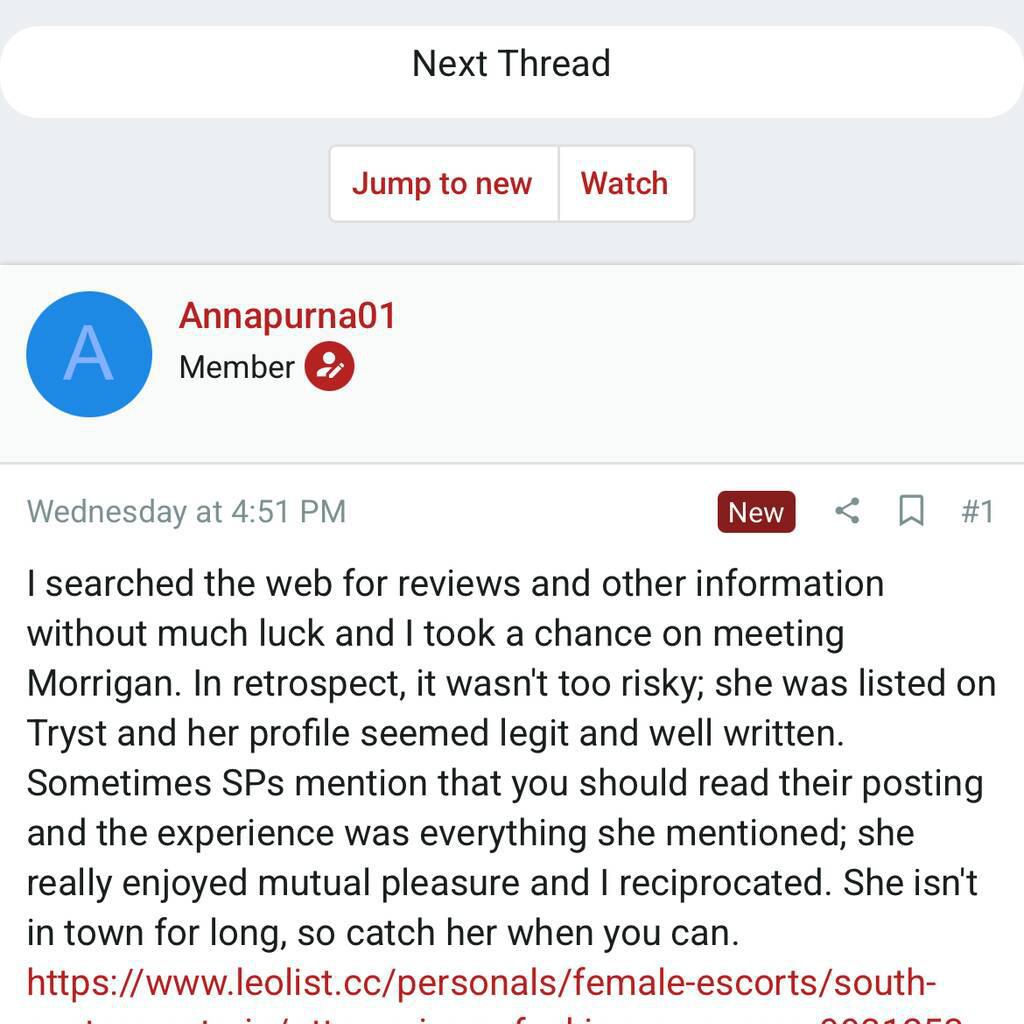Open the post #1 permalink
The image size is (1024, 1024).
coord(977,511)
